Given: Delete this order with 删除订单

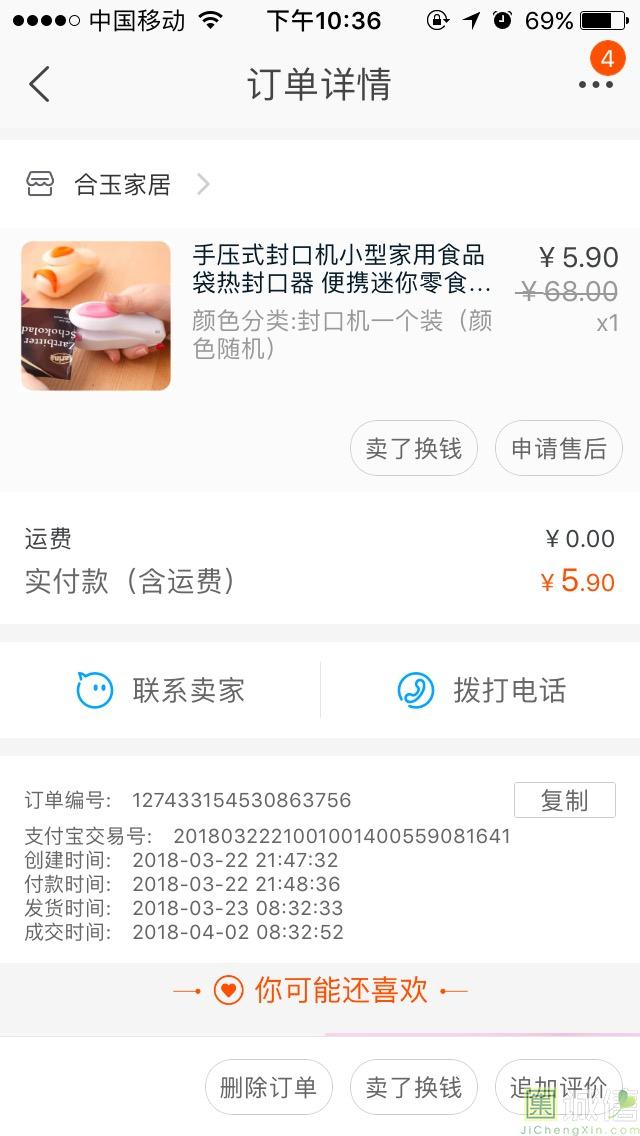Looking at the screenshot, I should pyautogui.click(x=268, y=1087).
